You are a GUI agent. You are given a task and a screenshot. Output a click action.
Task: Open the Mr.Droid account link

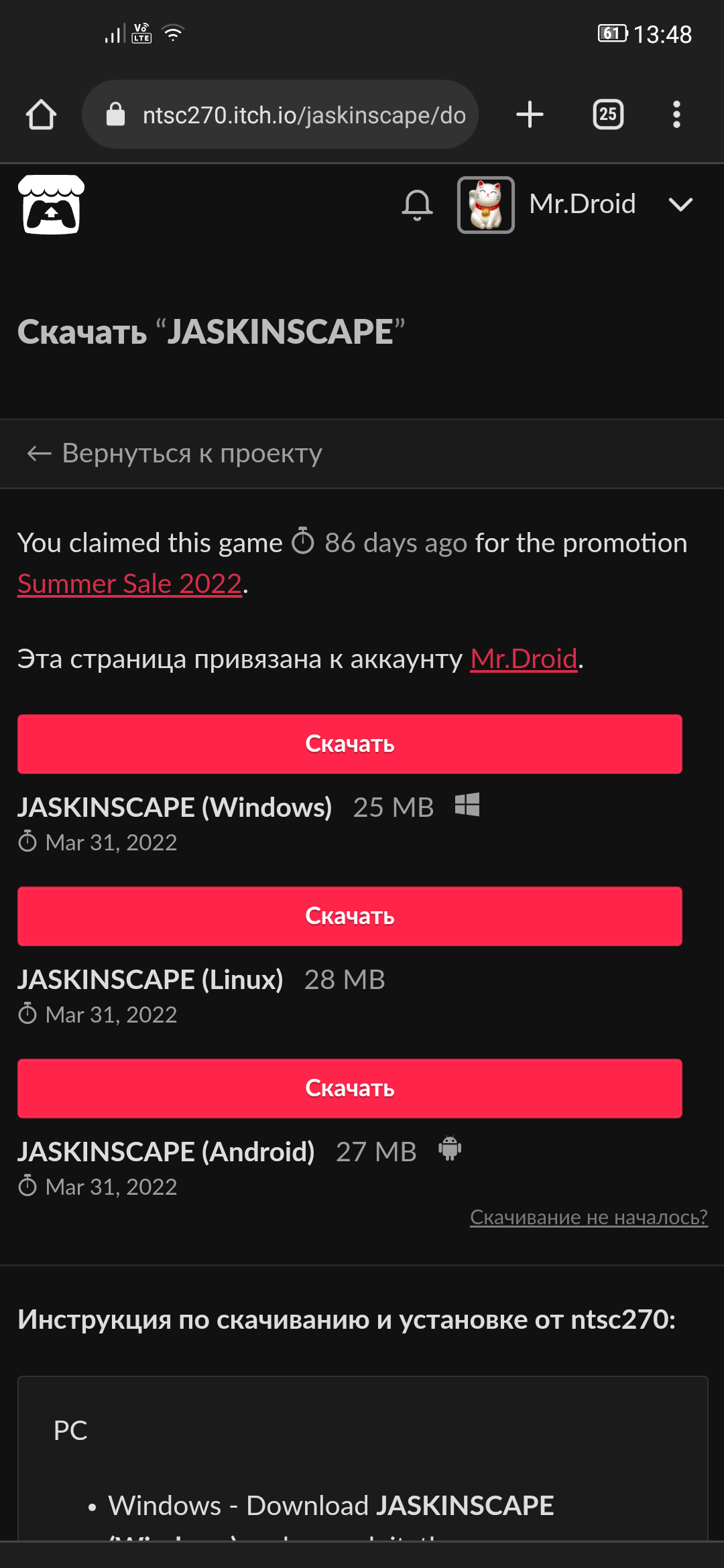524,659
